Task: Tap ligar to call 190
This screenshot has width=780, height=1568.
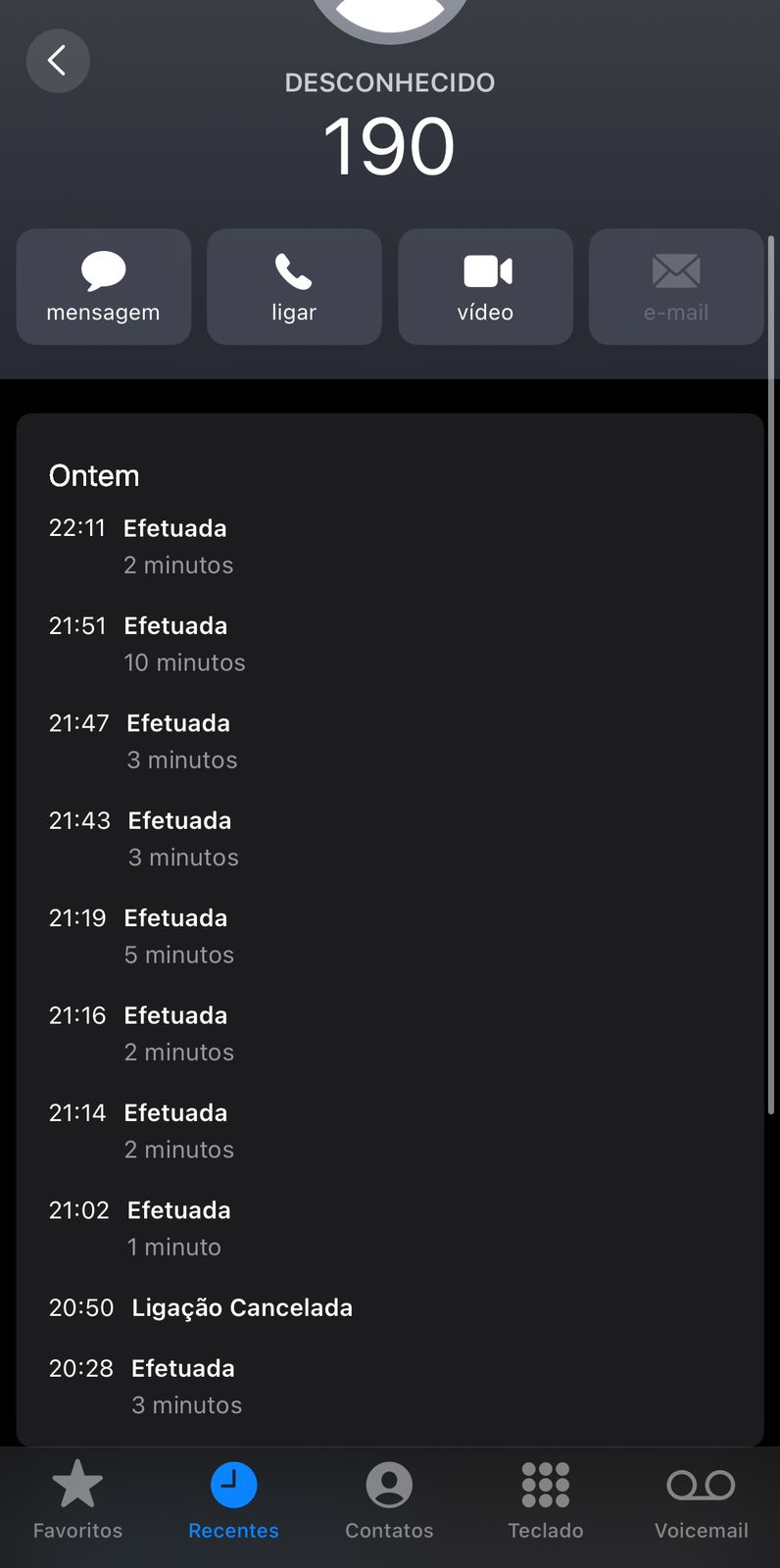Action: 294,287
